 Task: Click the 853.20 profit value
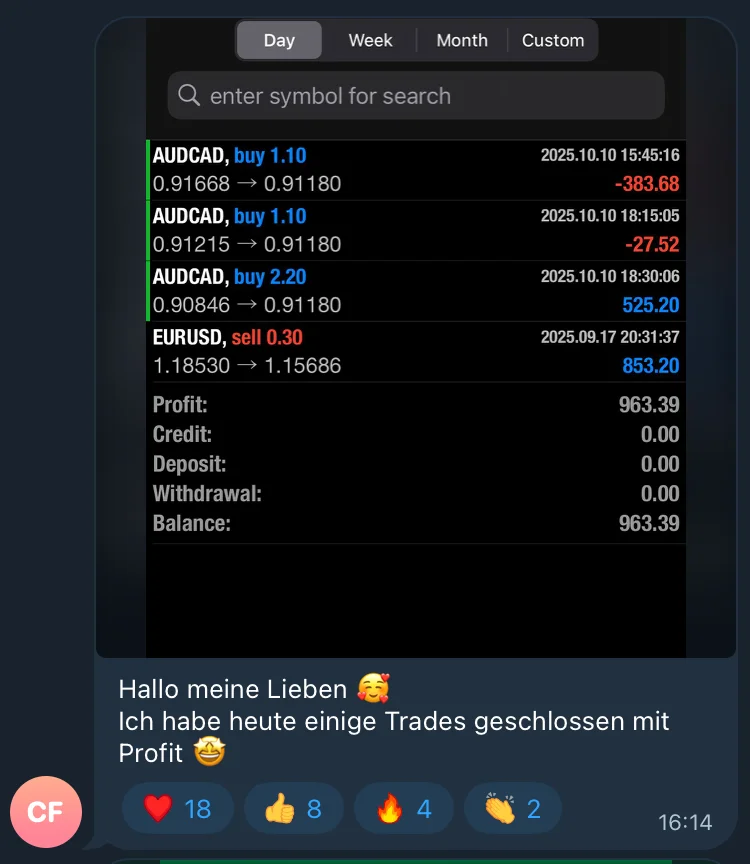650,366
